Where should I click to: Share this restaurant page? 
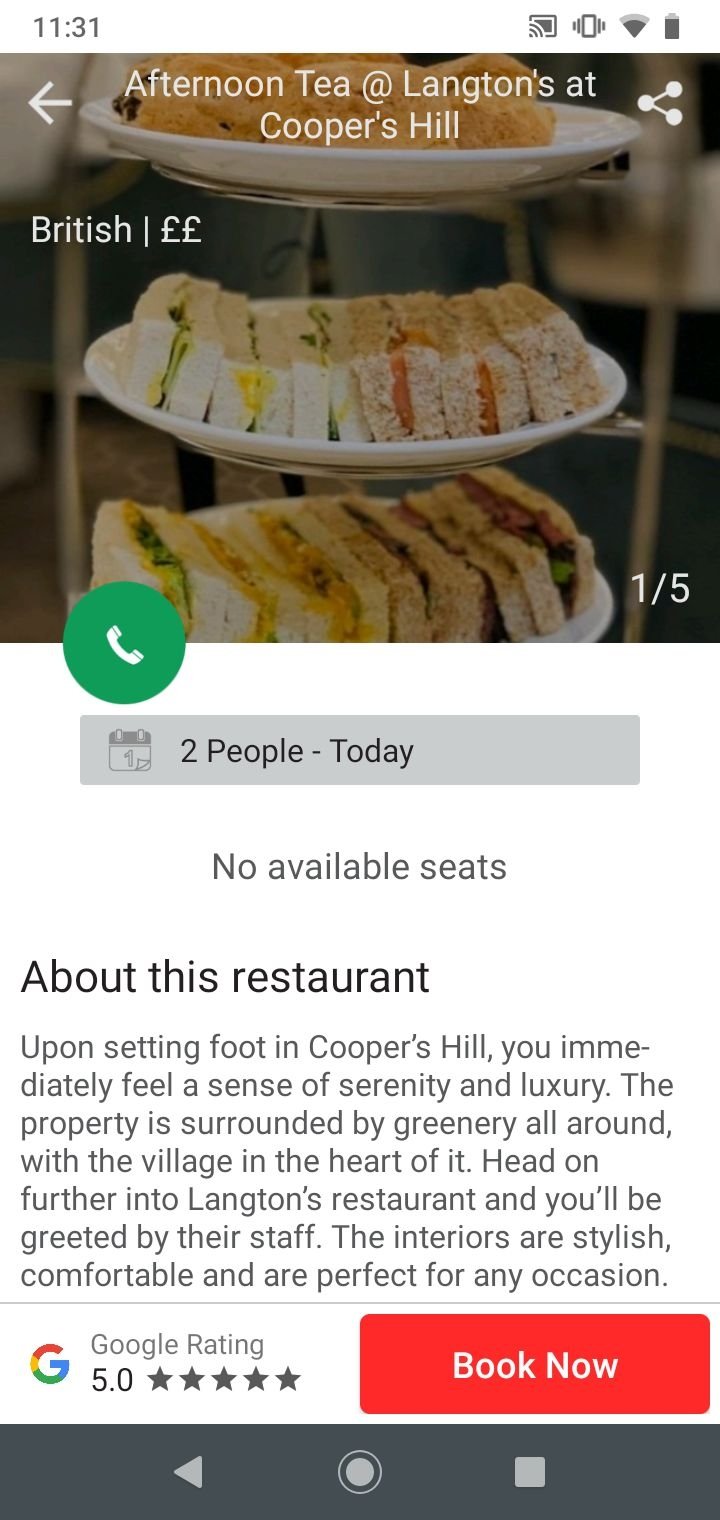click(x=660, y=103)
